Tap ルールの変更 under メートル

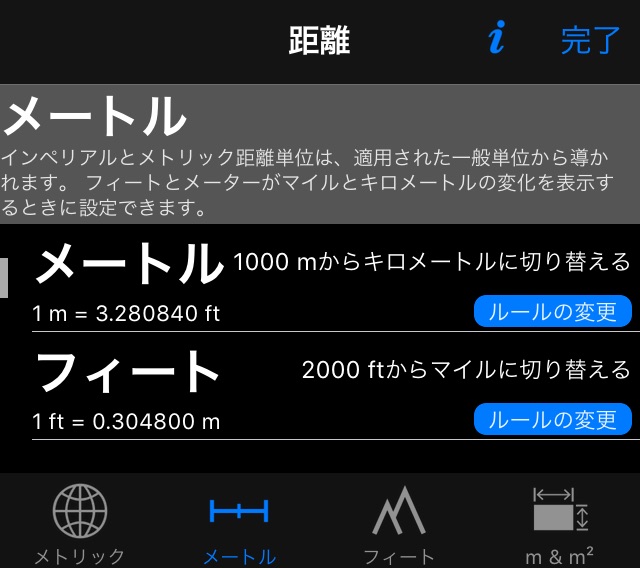[x=553, y=312]
